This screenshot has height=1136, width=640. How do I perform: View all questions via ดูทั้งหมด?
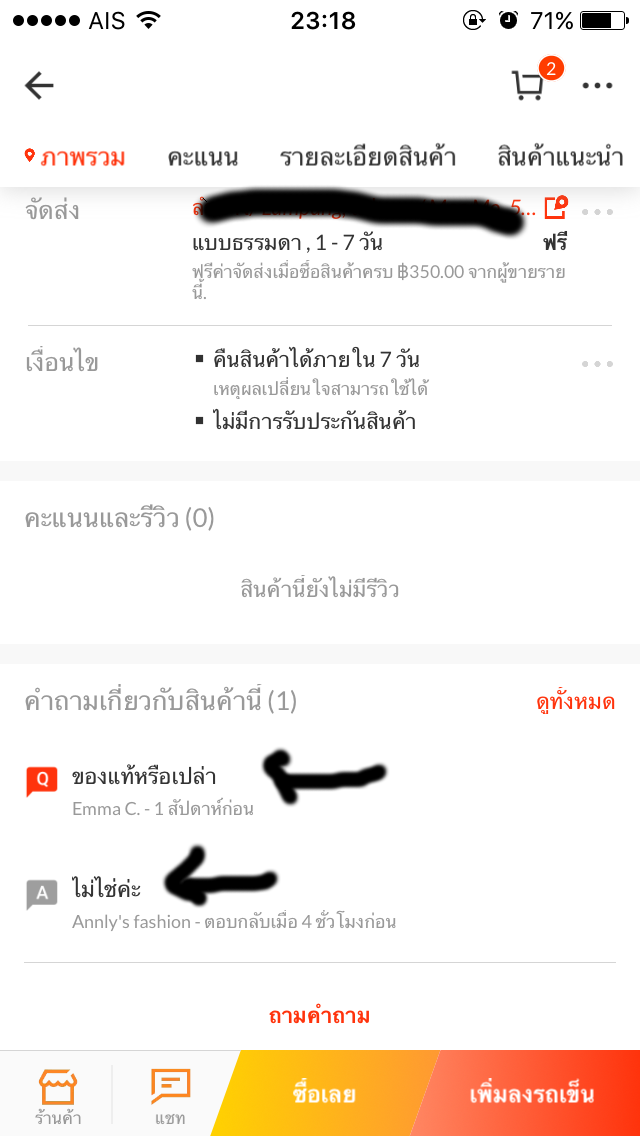click(575, 702)
